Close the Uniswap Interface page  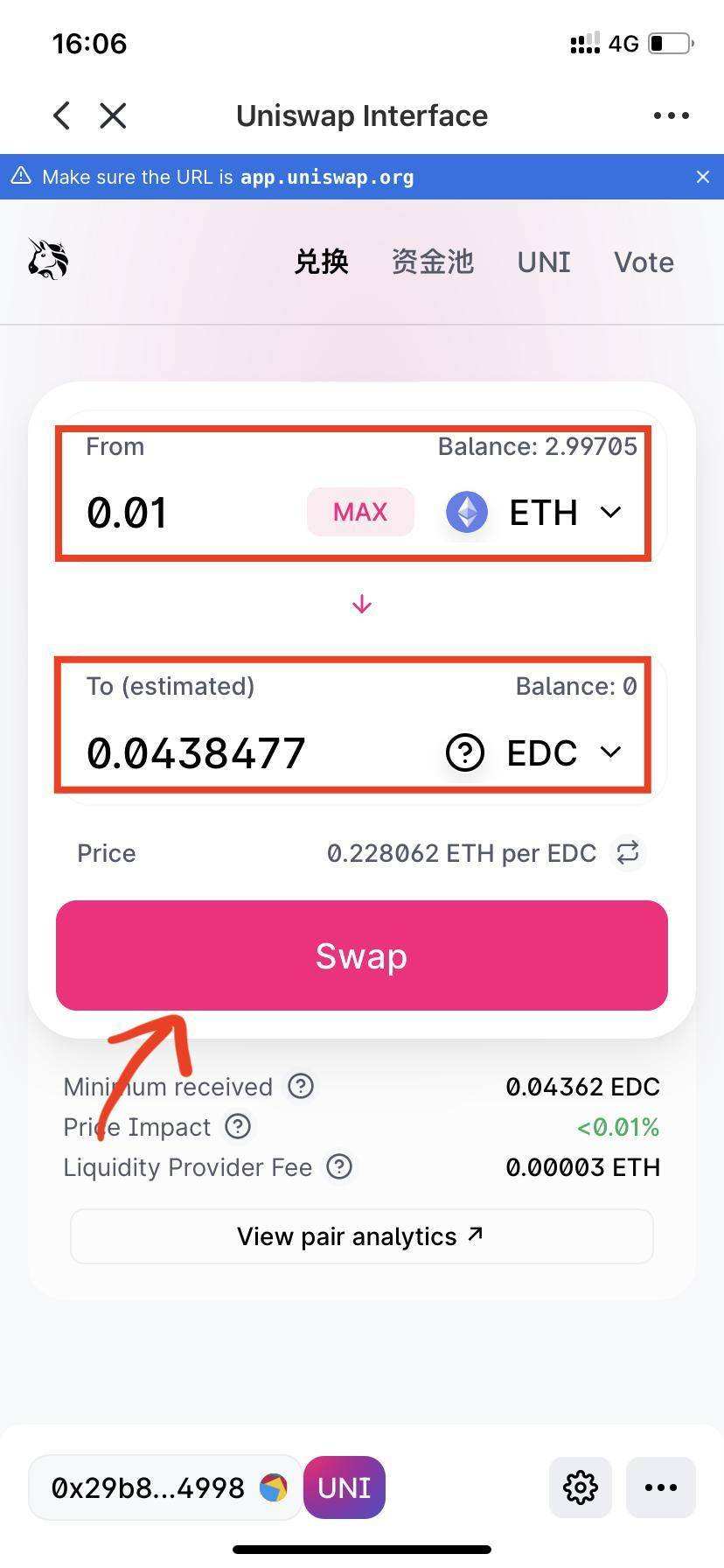click(113, 115)
